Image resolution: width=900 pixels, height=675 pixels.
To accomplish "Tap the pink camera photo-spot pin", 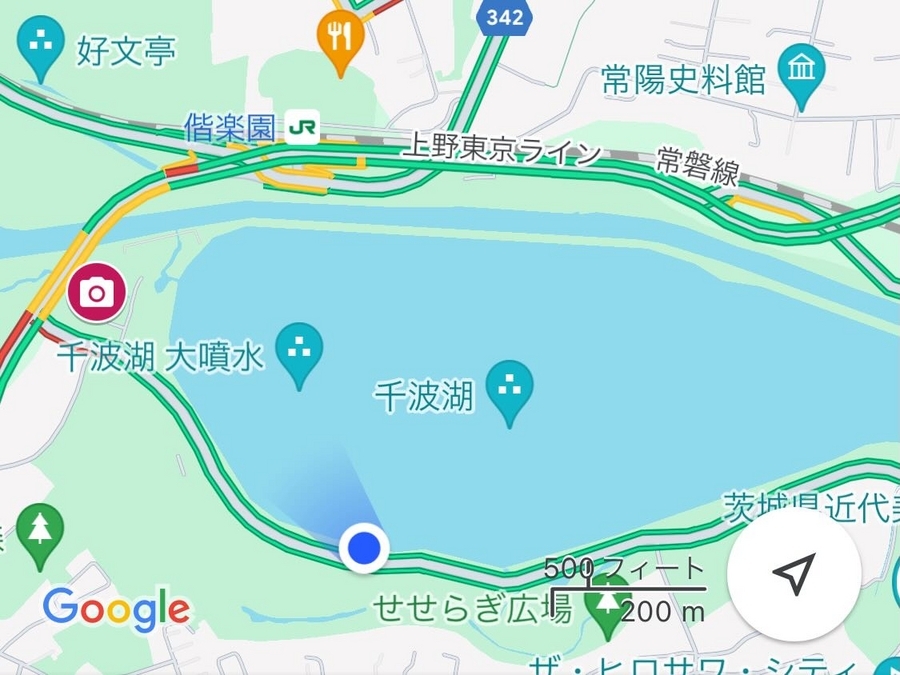I will click(x=97, y=293).
